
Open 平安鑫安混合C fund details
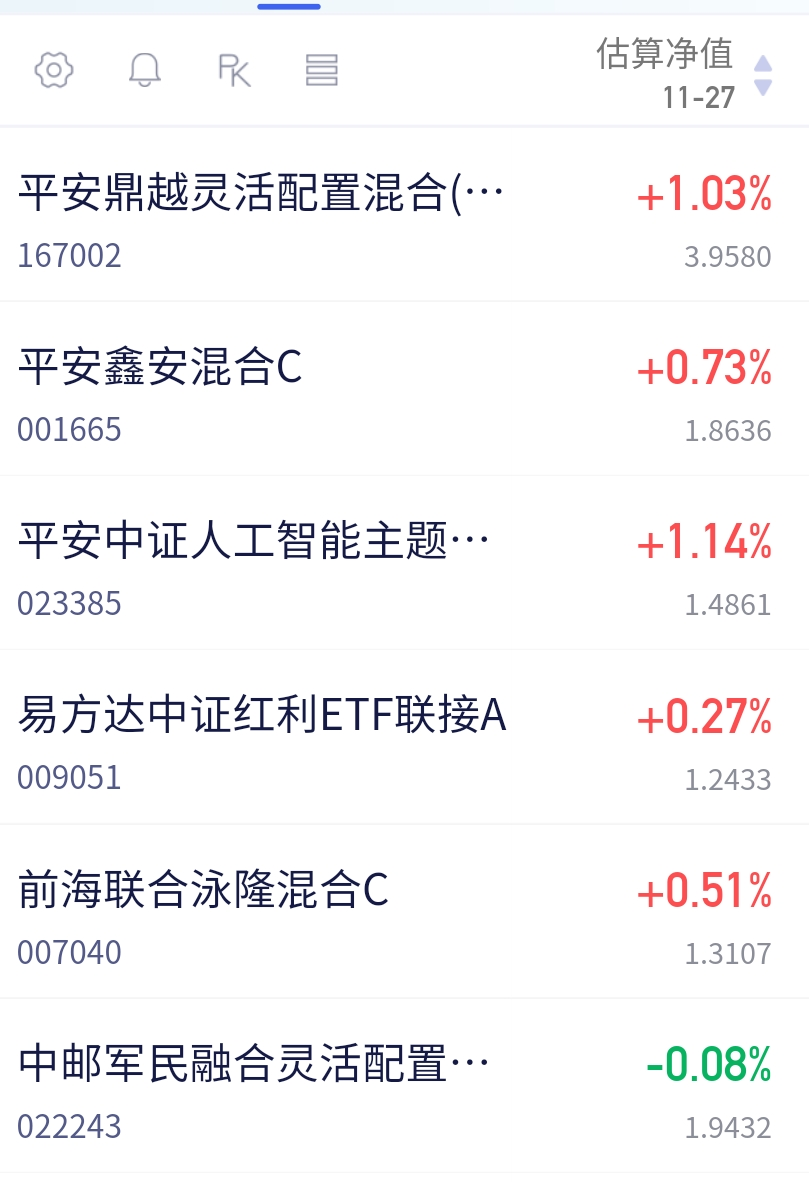(404, 389)
